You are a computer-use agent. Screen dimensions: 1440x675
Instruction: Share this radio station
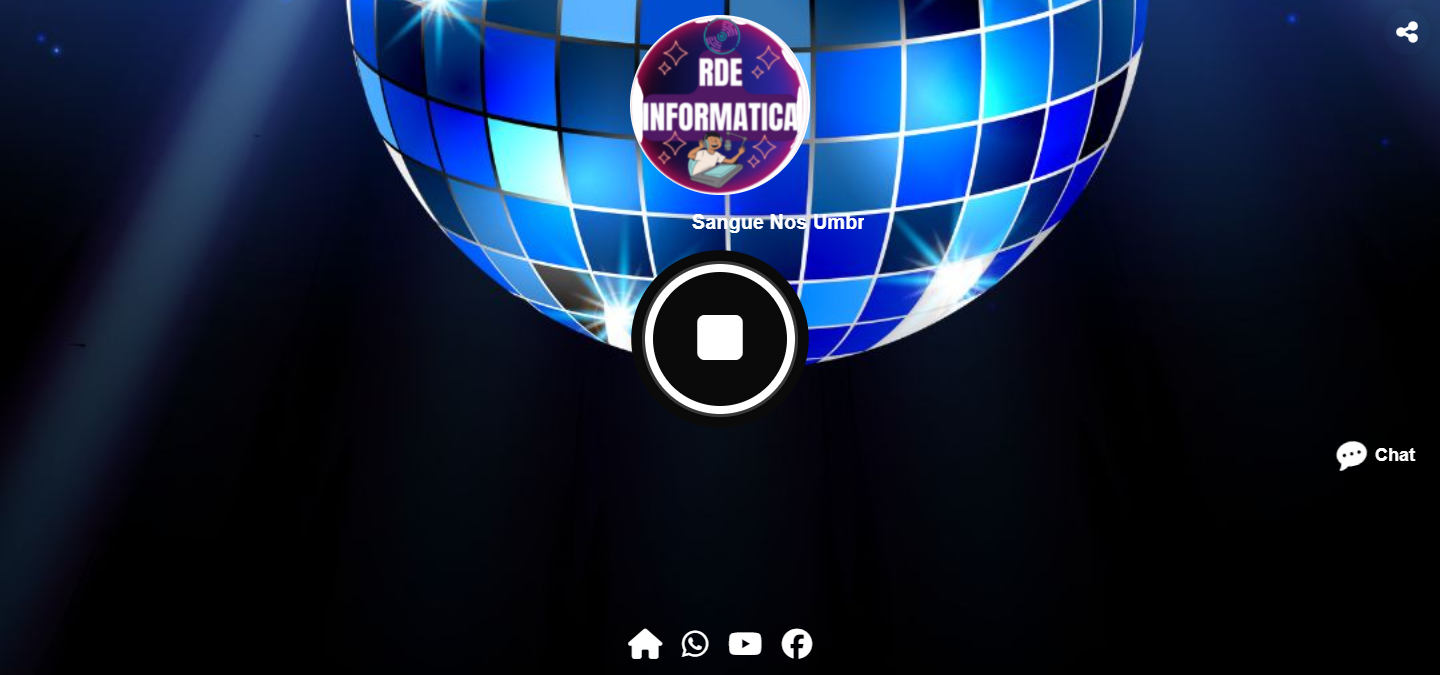1407,32
